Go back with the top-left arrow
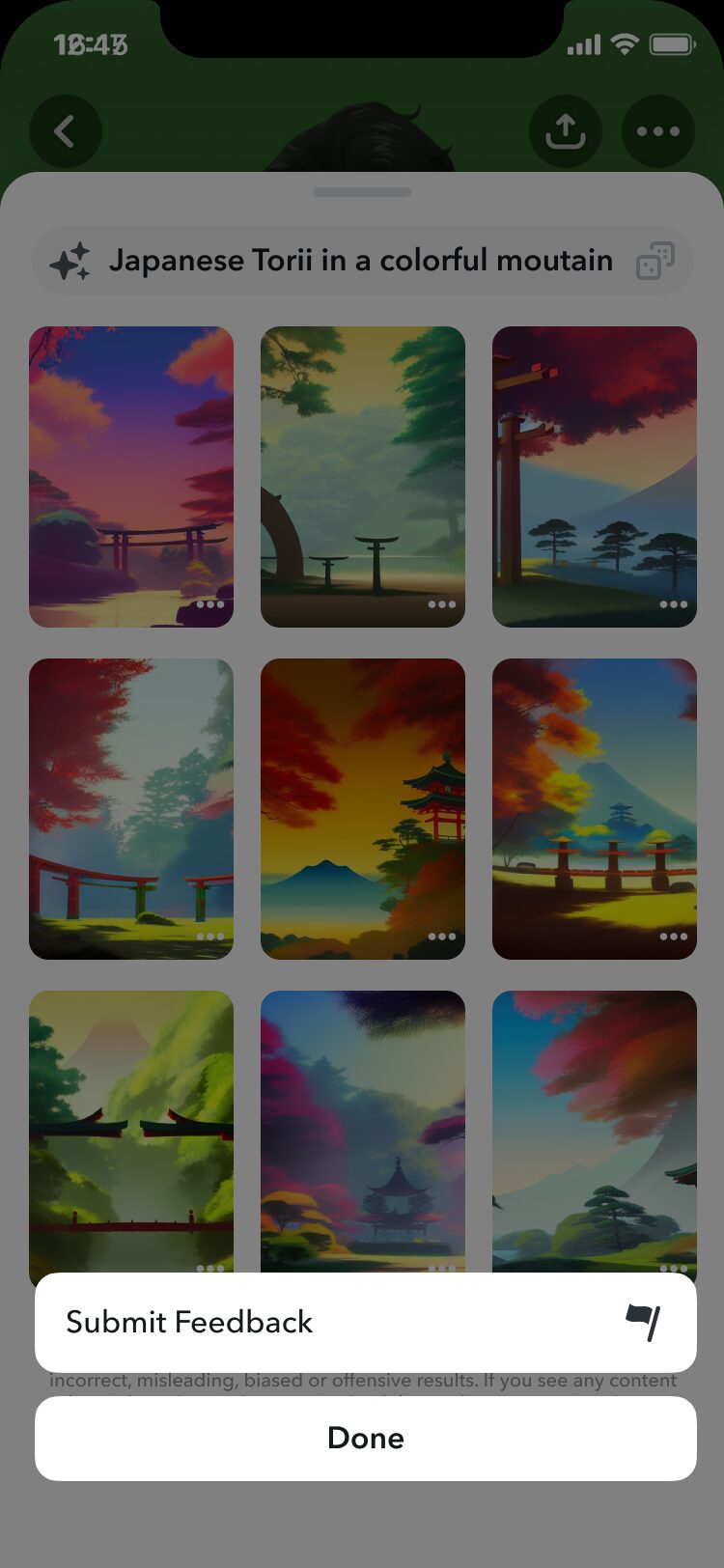 click(65, 131)
